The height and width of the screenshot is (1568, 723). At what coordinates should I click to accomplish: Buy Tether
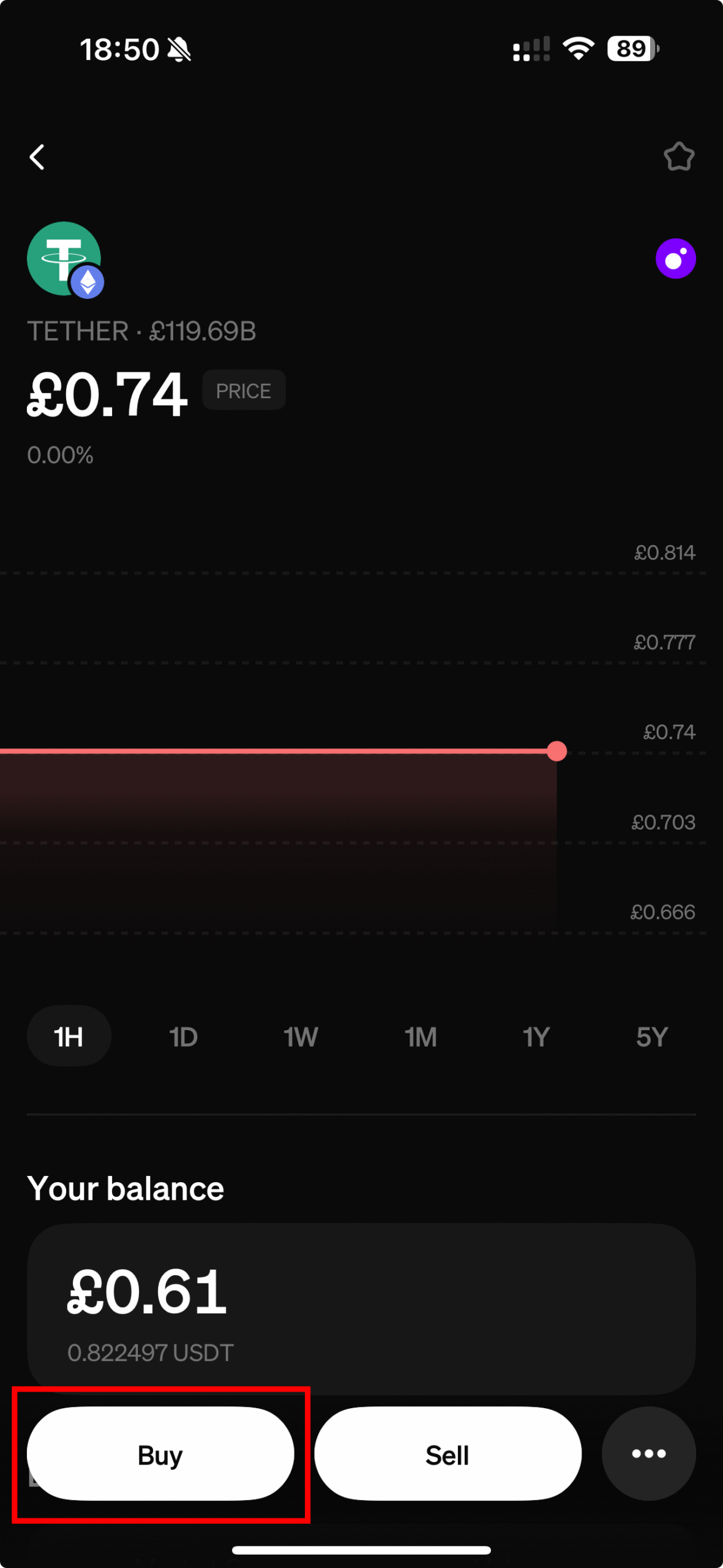160,1453
